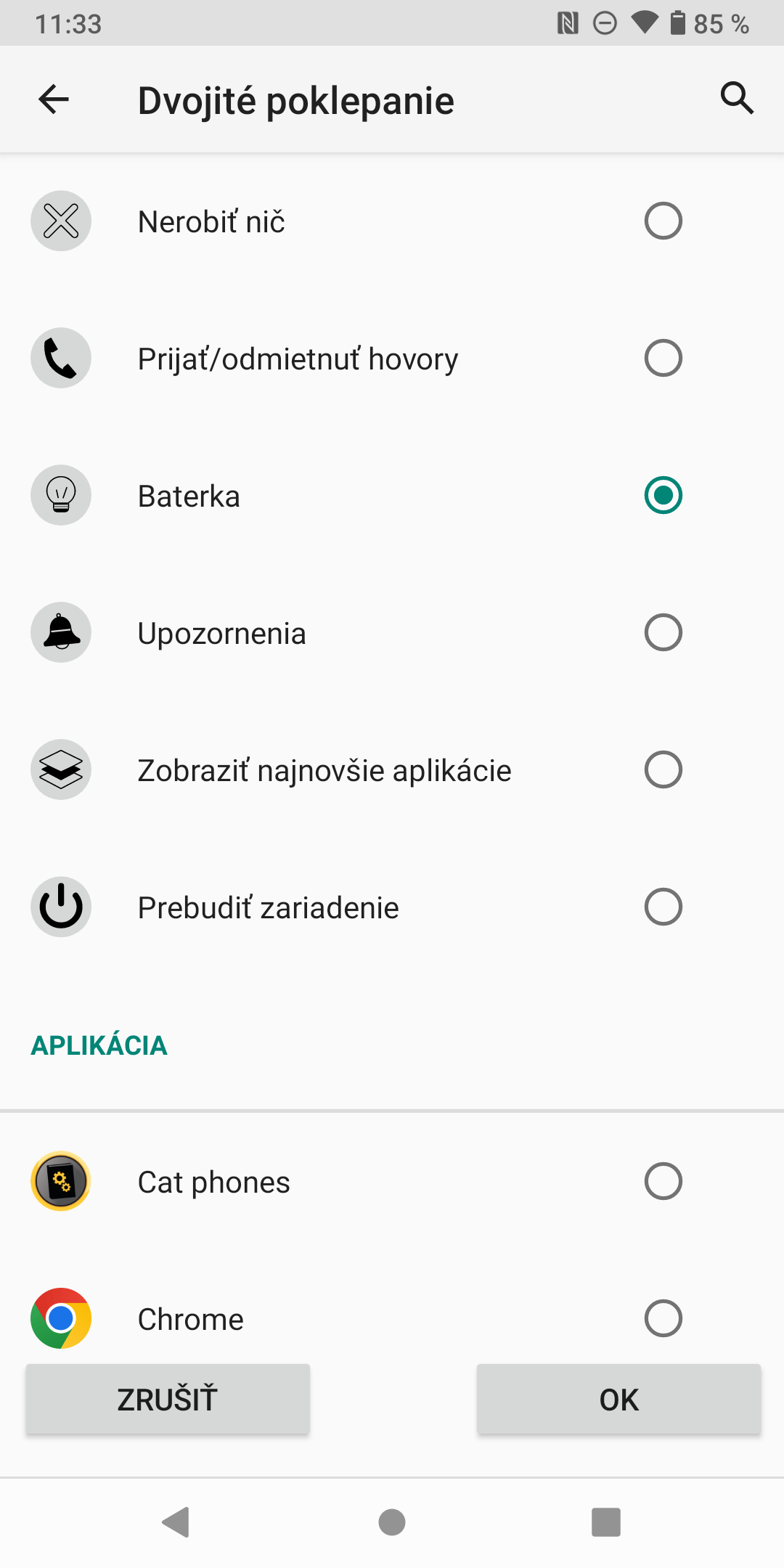Screen dimensions: 784x1568
Task: Tap the system home button
Action: tap(392, 1522)
